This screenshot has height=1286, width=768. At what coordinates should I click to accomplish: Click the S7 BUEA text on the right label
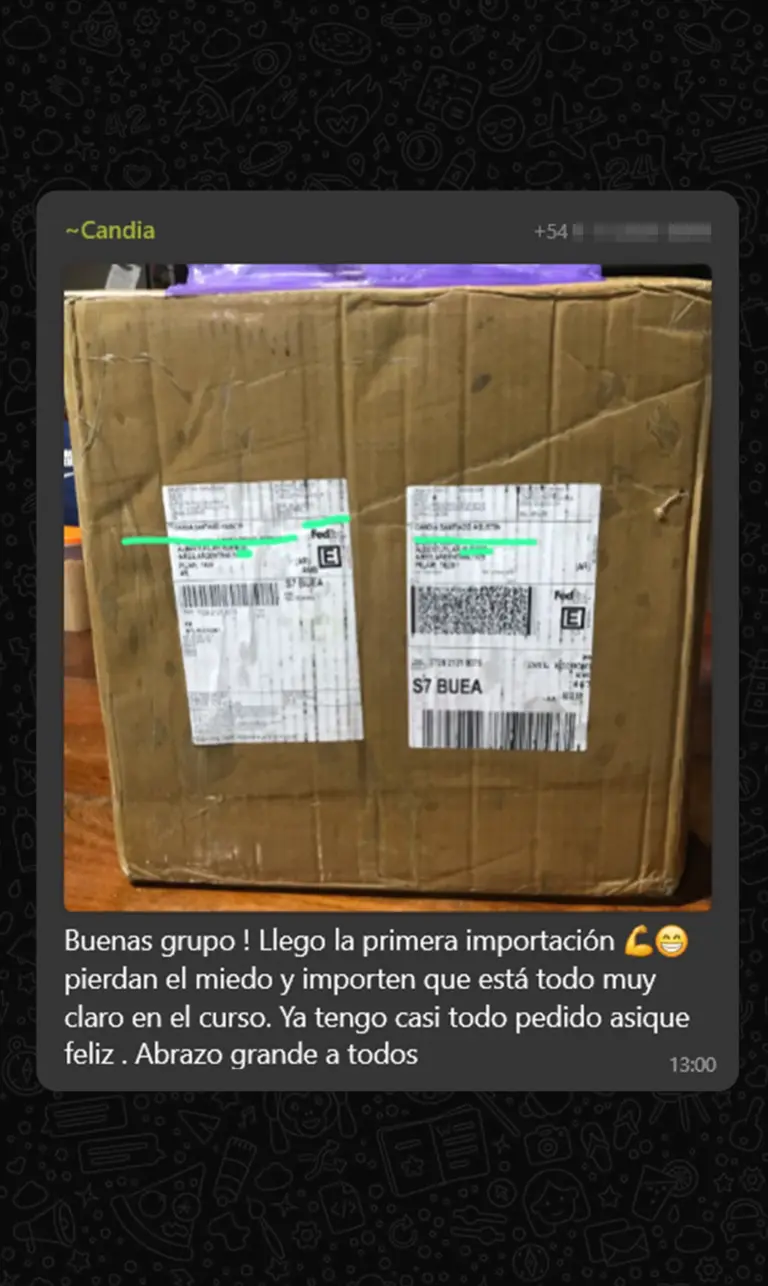click(448, 686)
